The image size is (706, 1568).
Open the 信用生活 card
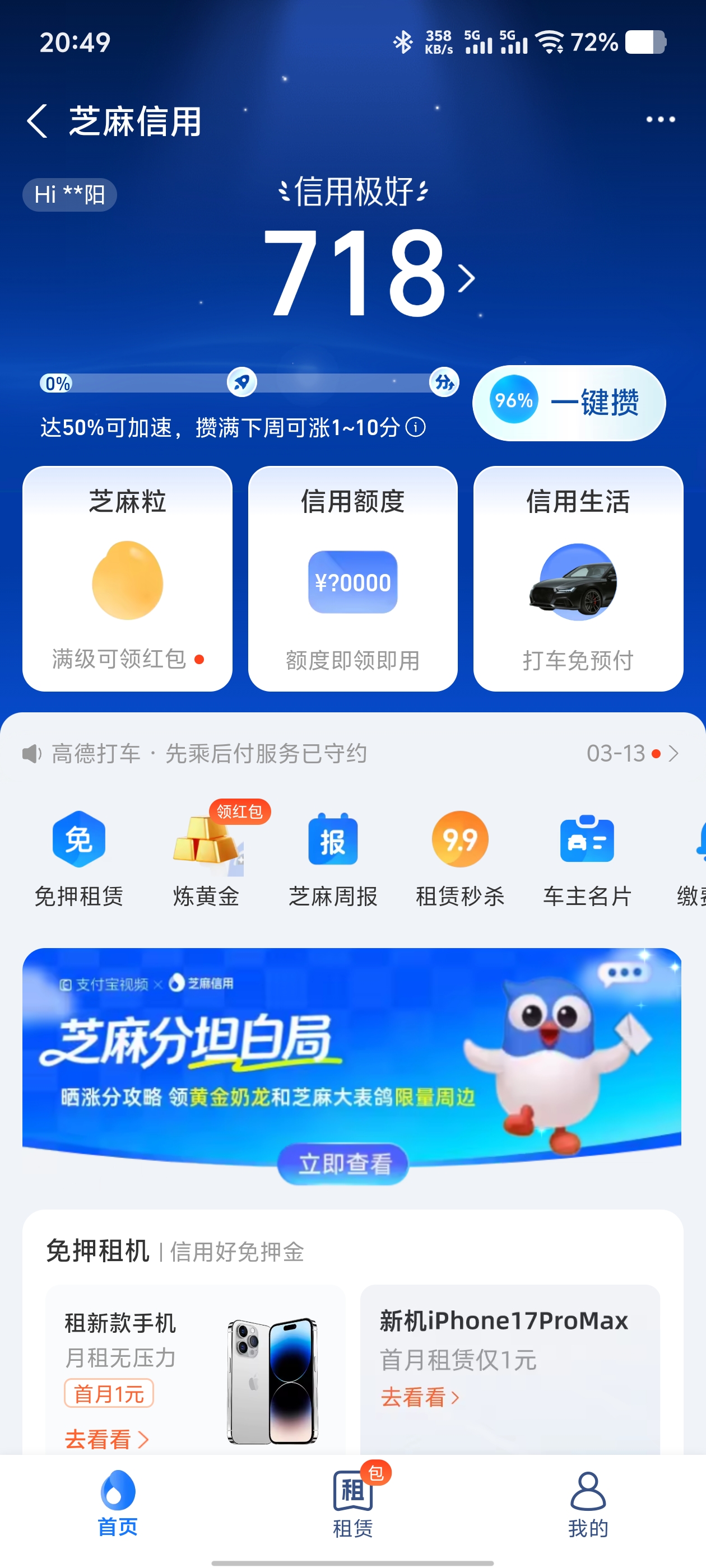(578, 578)
